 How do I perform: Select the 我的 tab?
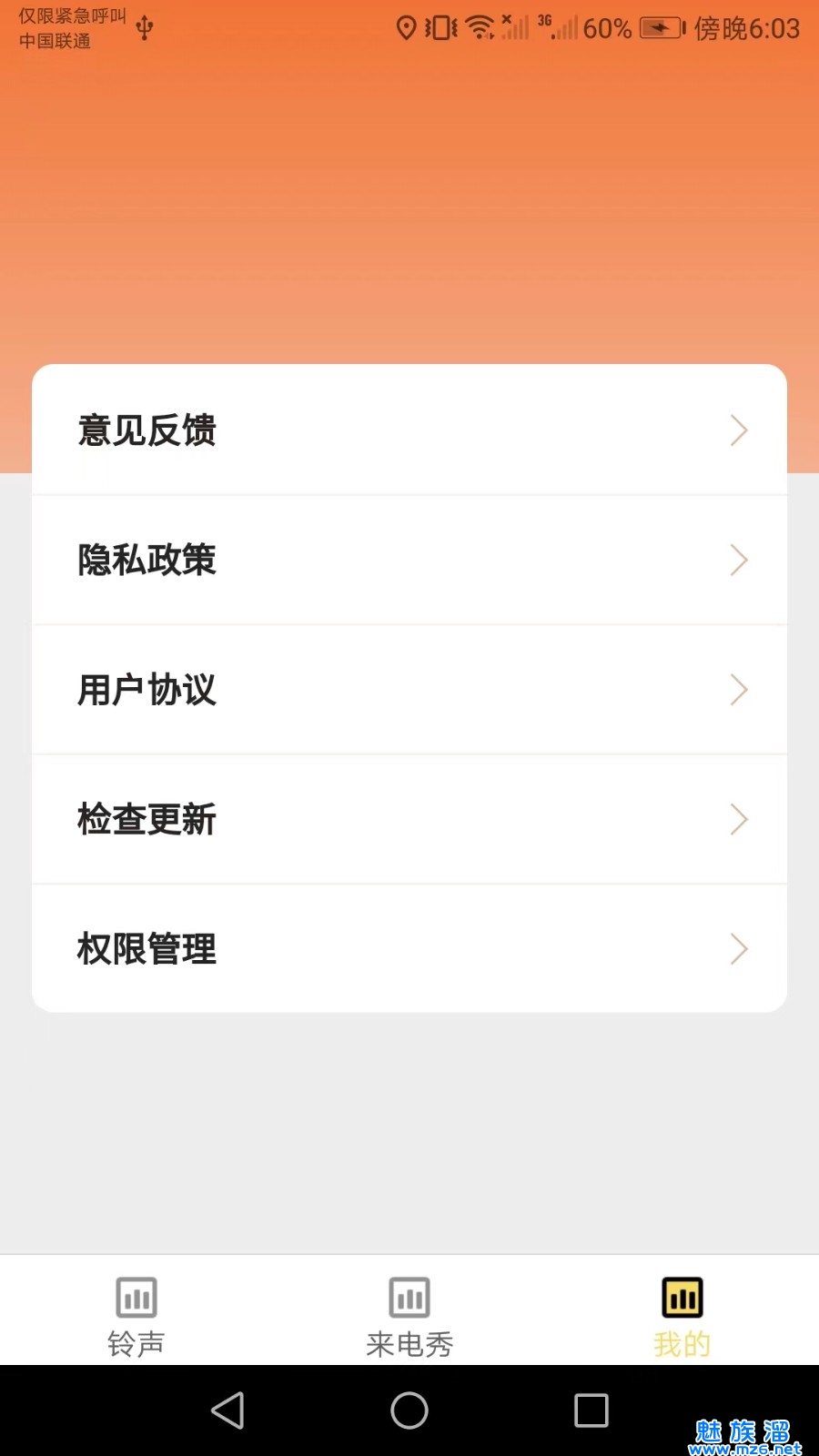682,1316
